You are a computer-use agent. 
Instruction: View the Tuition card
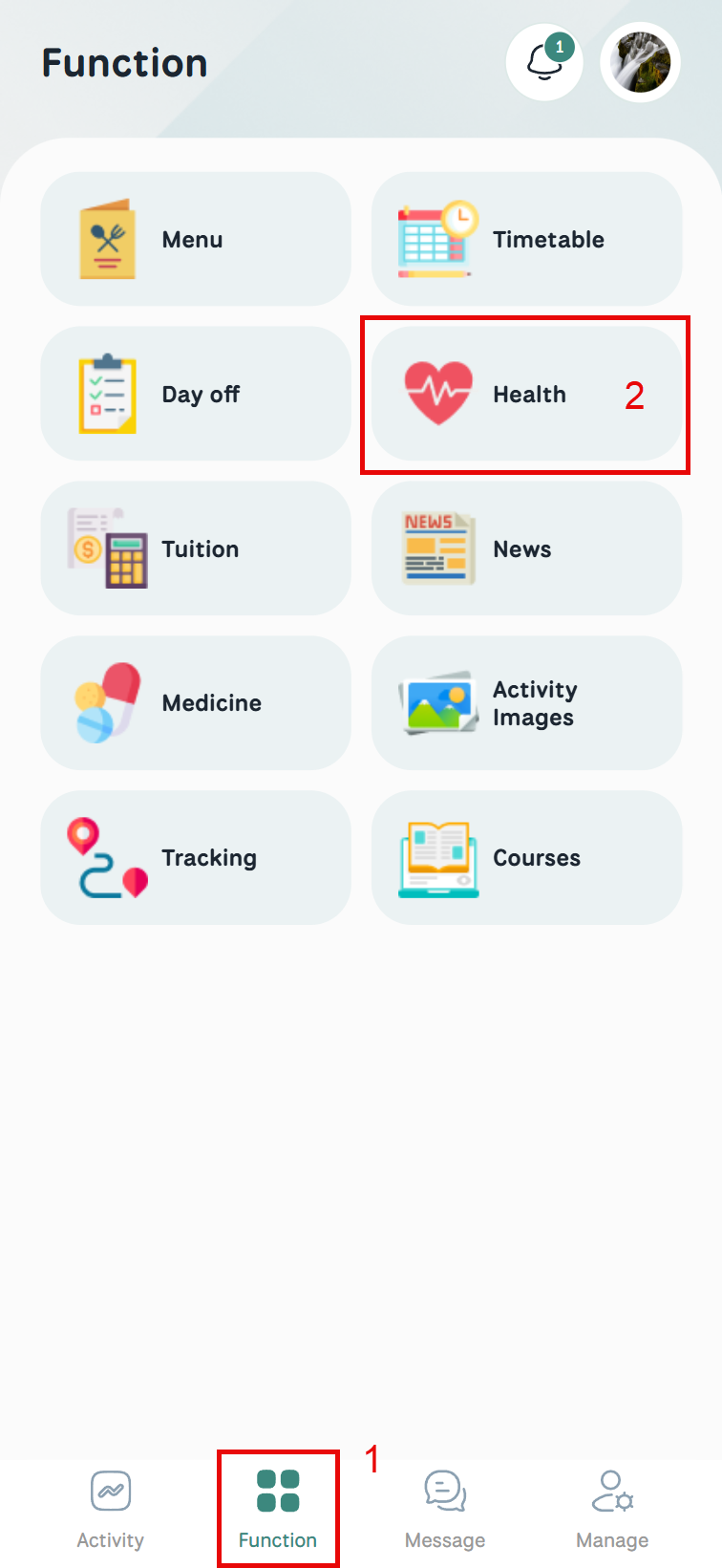pos(196,548)
